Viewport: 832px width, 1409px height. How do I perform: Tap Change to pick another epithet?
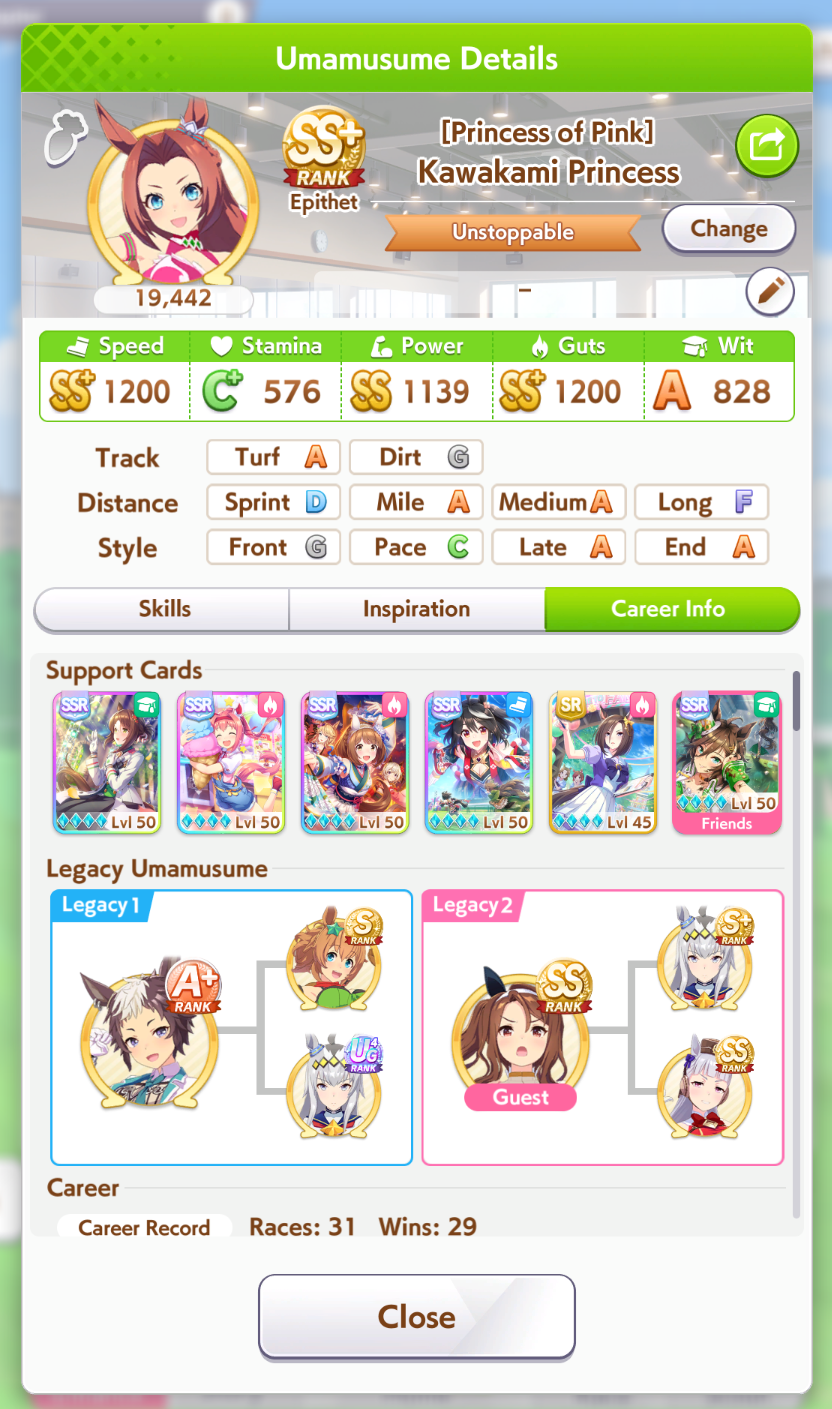(x=729, y=229)
